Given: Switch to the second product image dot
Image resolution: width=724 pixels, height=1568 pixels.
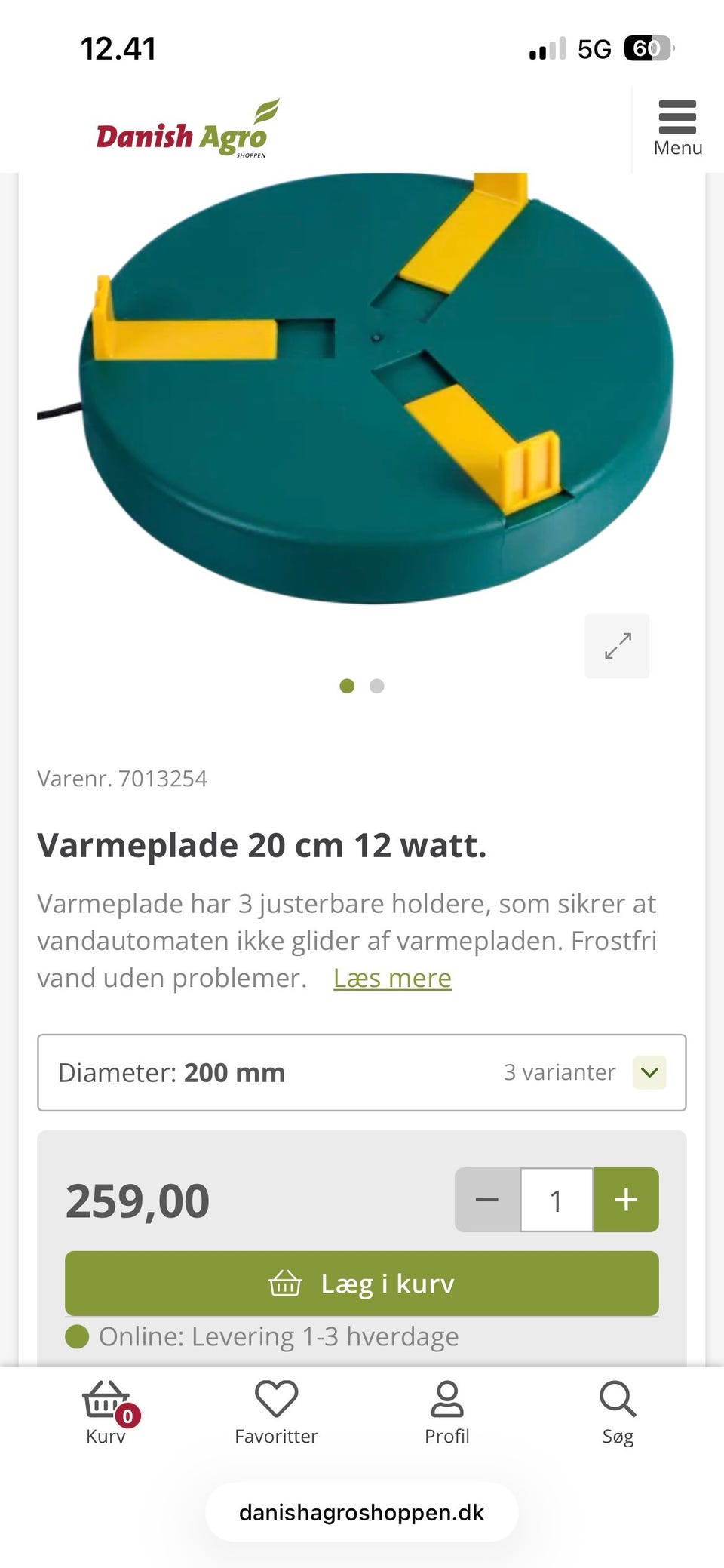Looking at the screenshot, I should click(376, 687).
